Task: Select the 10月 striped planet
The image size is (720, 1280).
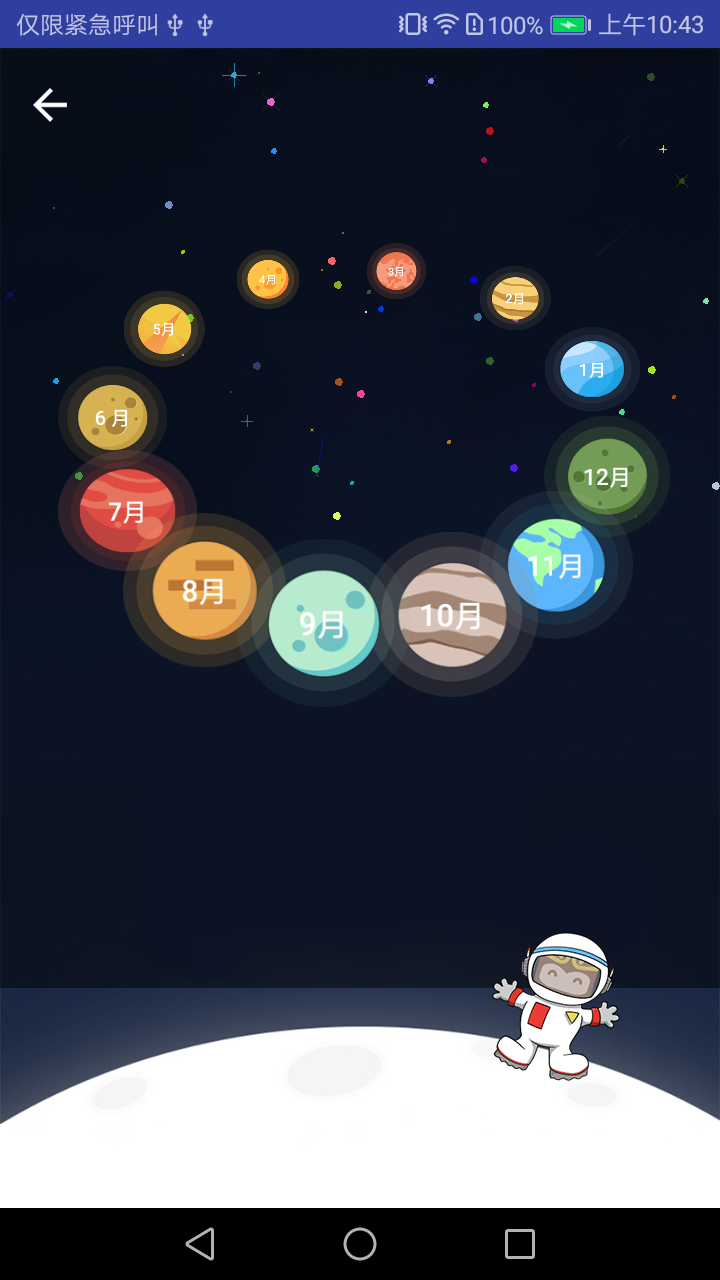Action: coord(452,615)
